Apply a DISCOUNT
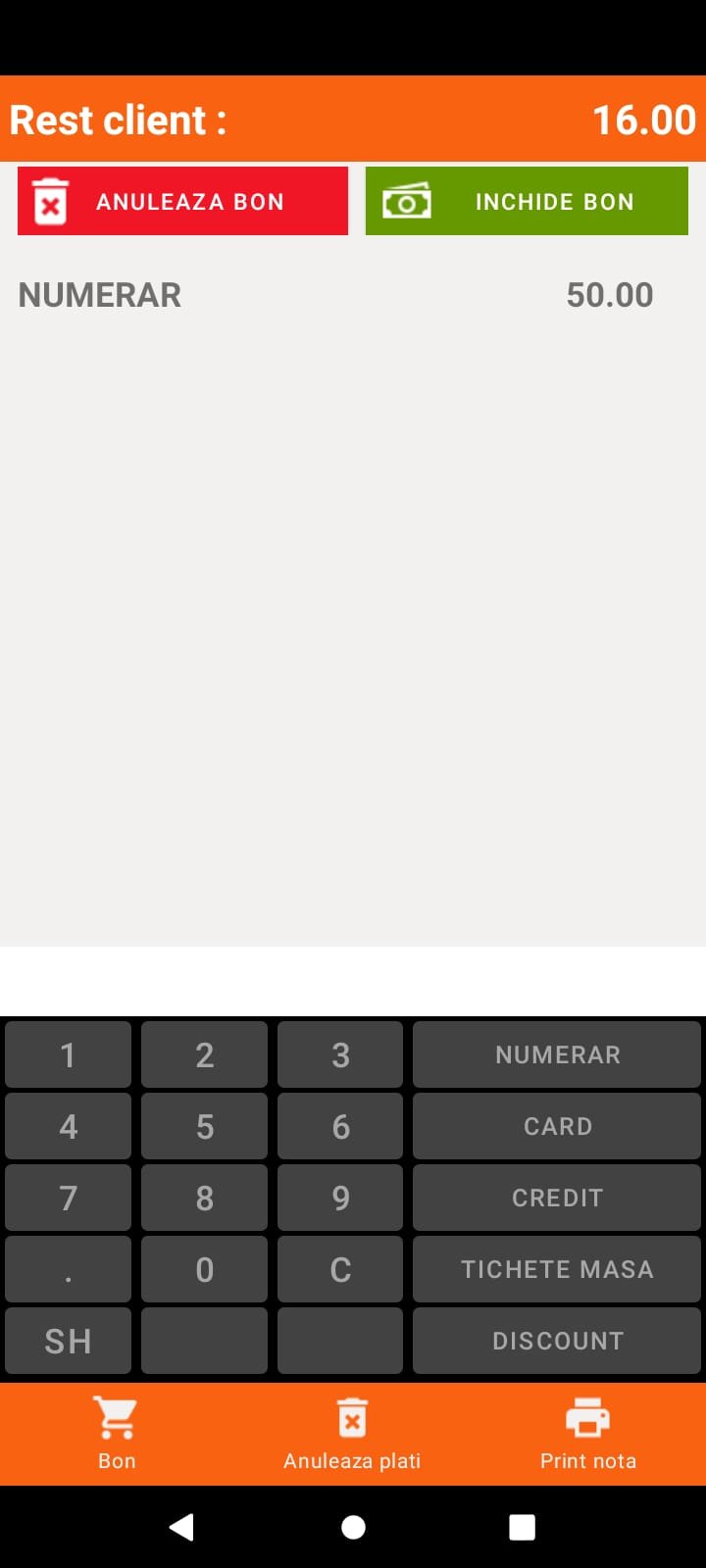This screenshot has height=1568, width=706. click(557, 1341)
